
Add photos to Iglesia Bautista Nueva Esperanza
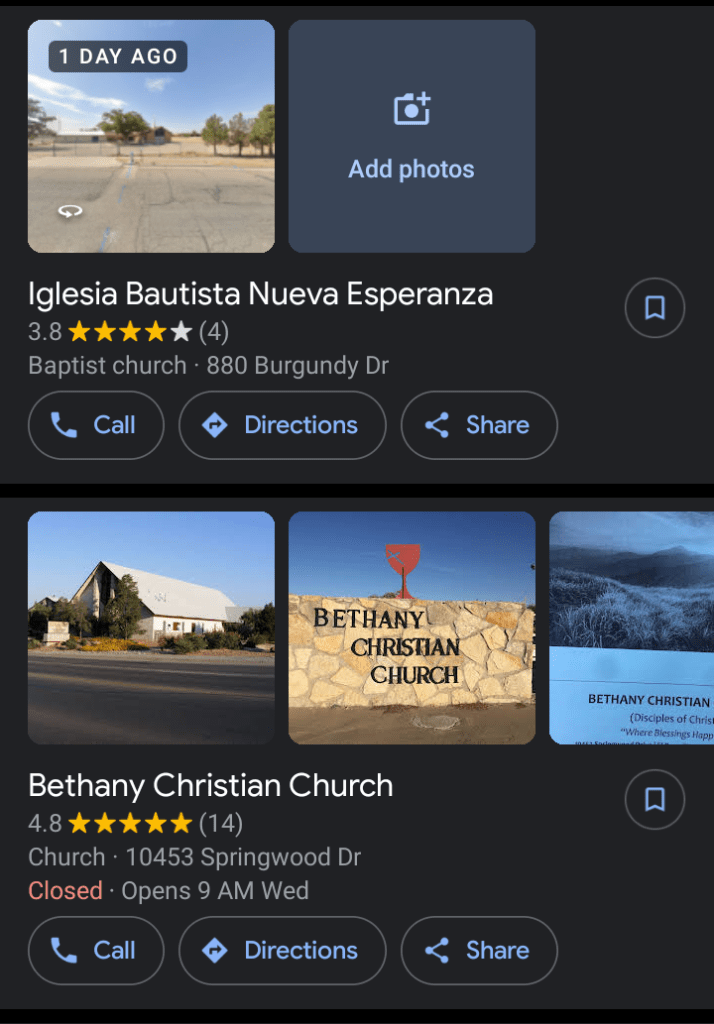(412, 136)
